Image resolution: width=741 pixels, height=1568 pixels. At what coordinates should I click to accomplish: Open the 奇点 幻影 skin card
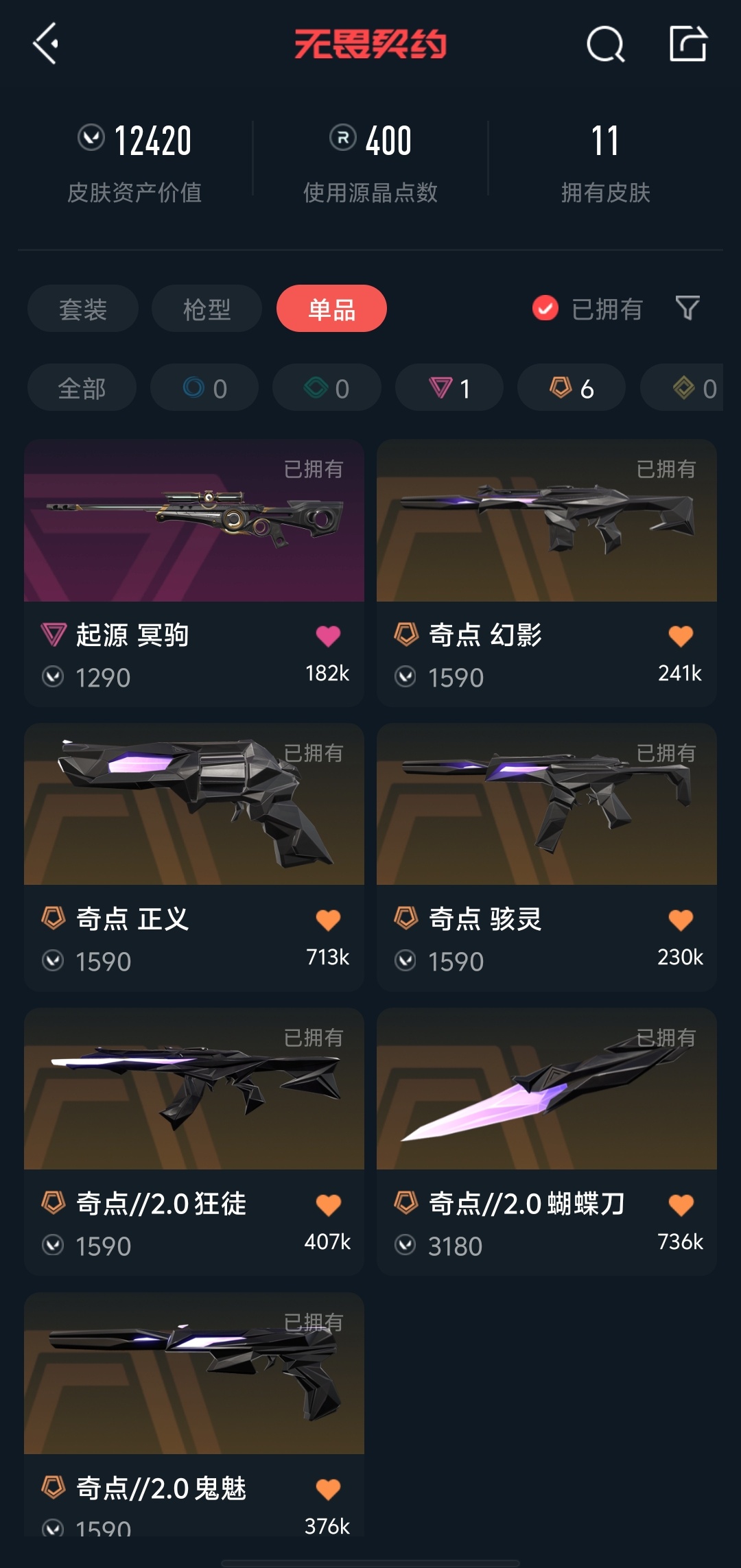[547, 521]
